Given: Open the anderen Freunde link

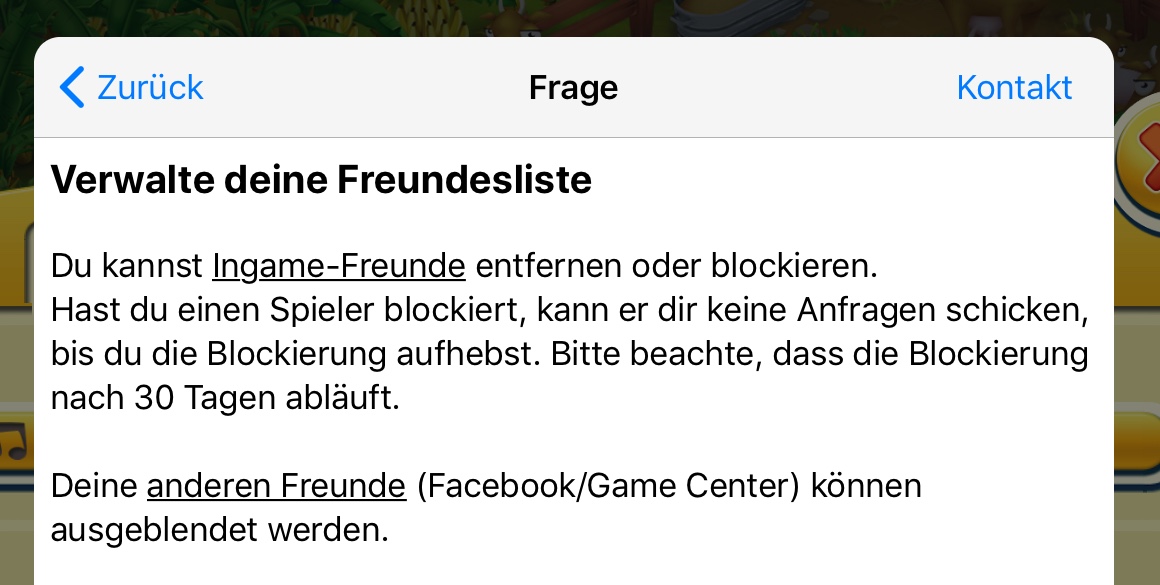Looking at the screenshot, I should click(x=277, y=486).
